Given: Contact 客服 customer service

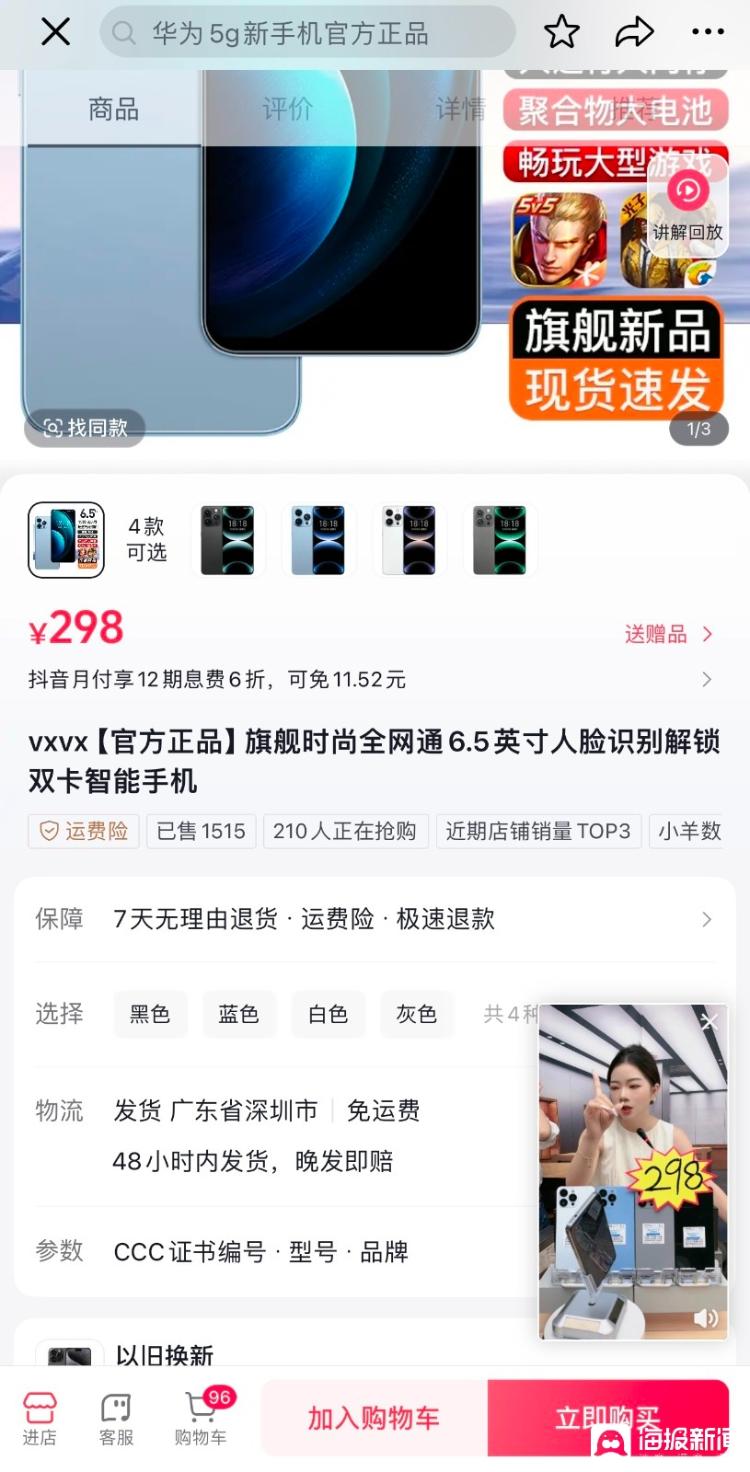Looking at the screenshot, I should tap(116, 1418).
